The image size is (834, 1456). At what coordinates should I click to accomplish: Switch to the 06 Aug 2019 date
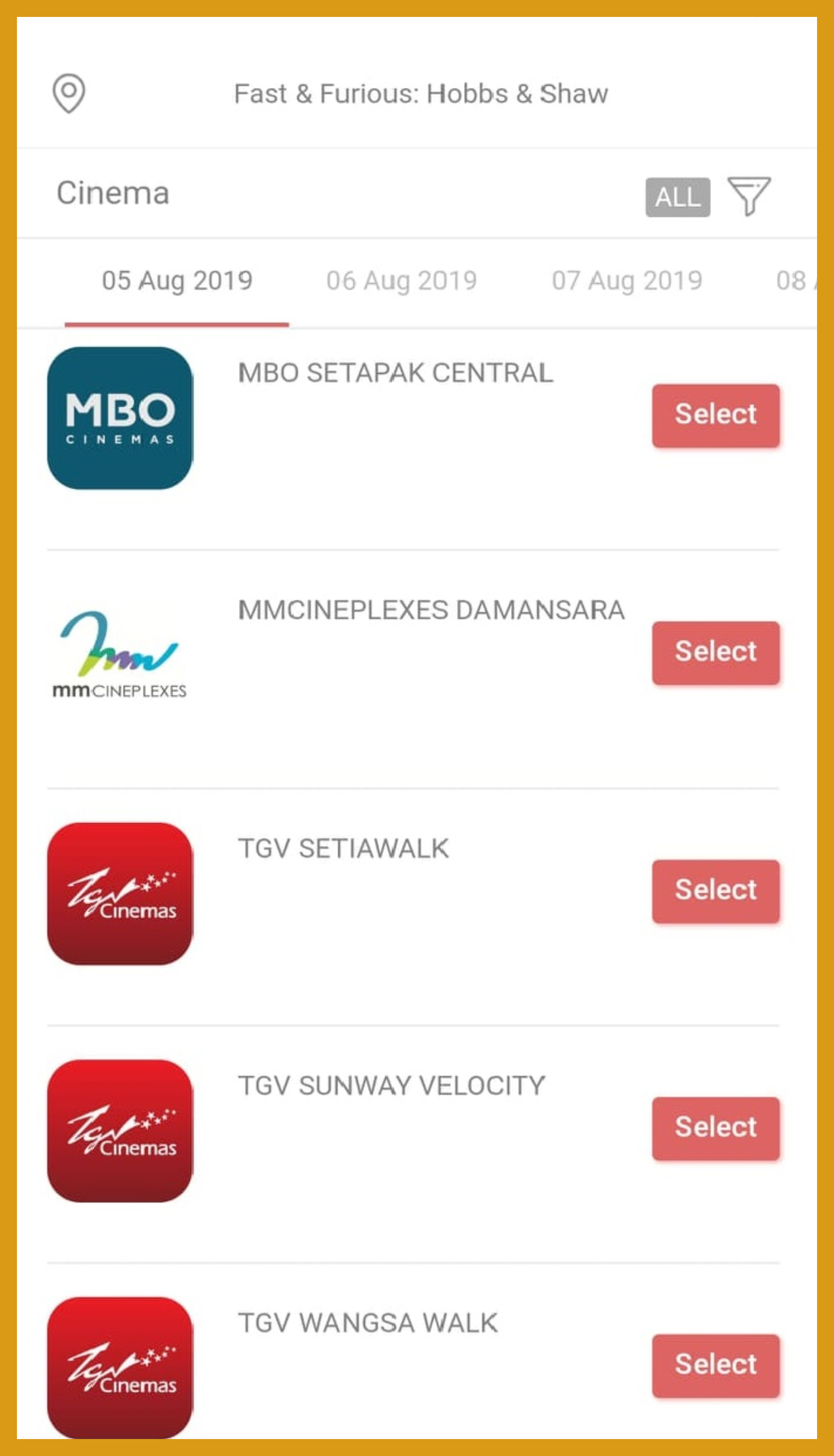[x=402, y=281]
